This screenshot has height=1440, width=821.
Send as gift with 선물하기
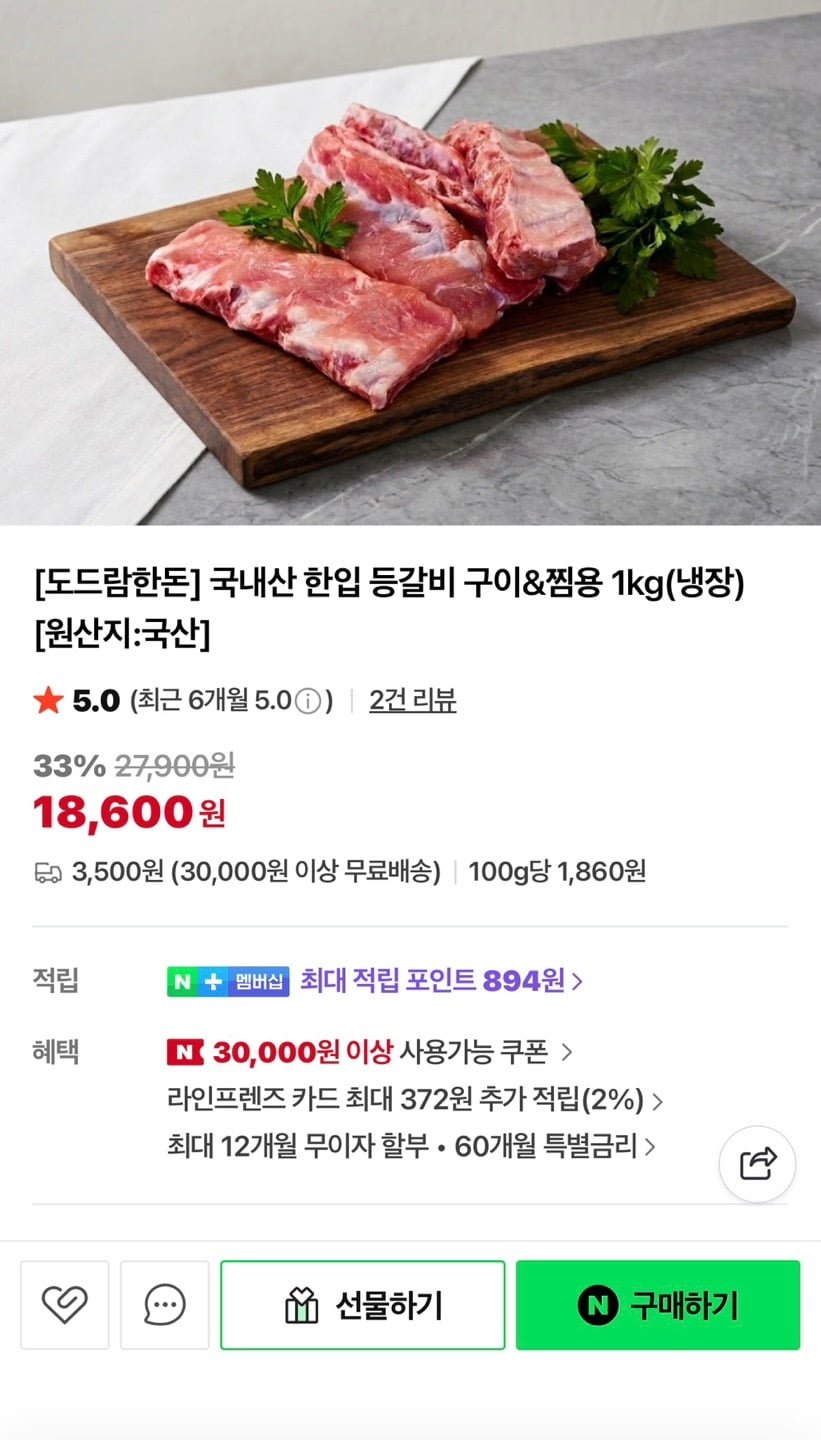[x=362, y=1305]
